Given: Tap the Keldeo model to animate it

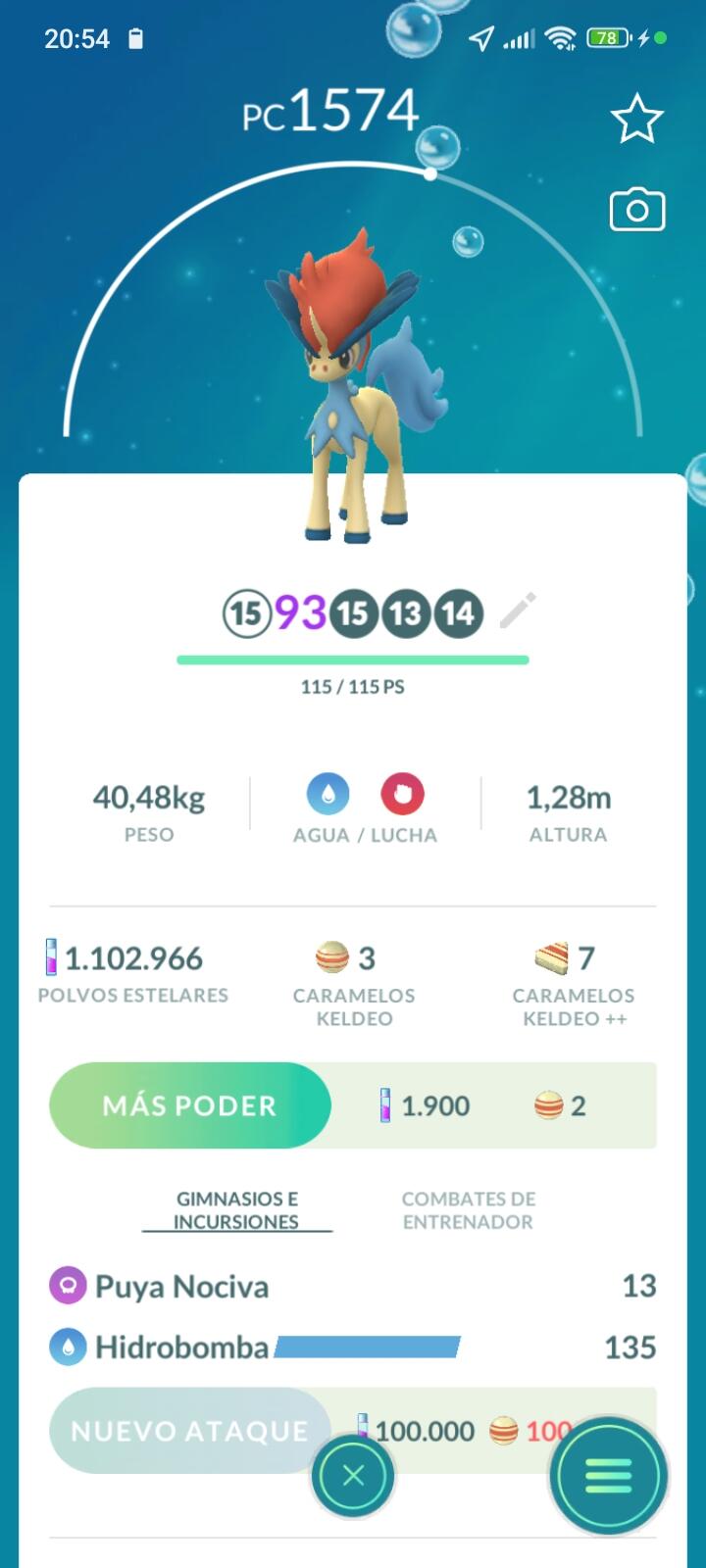Looking at the screenshot, I should [353, 392].
